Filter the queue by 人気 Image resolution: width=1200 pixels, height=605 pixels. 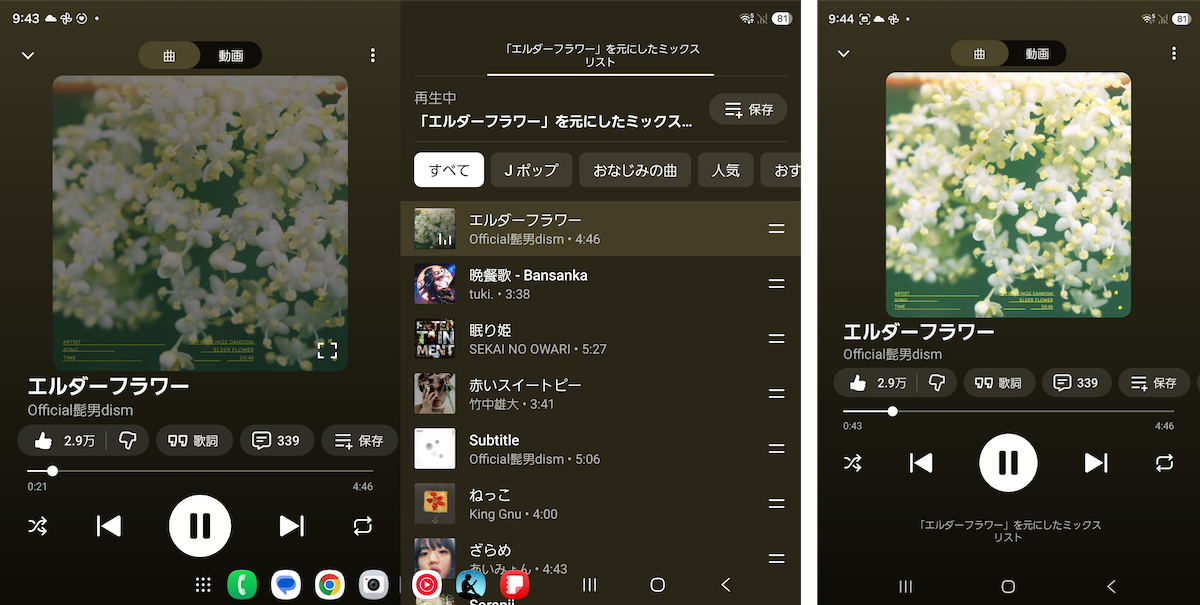pyautogui.click(x=725, y=170)
